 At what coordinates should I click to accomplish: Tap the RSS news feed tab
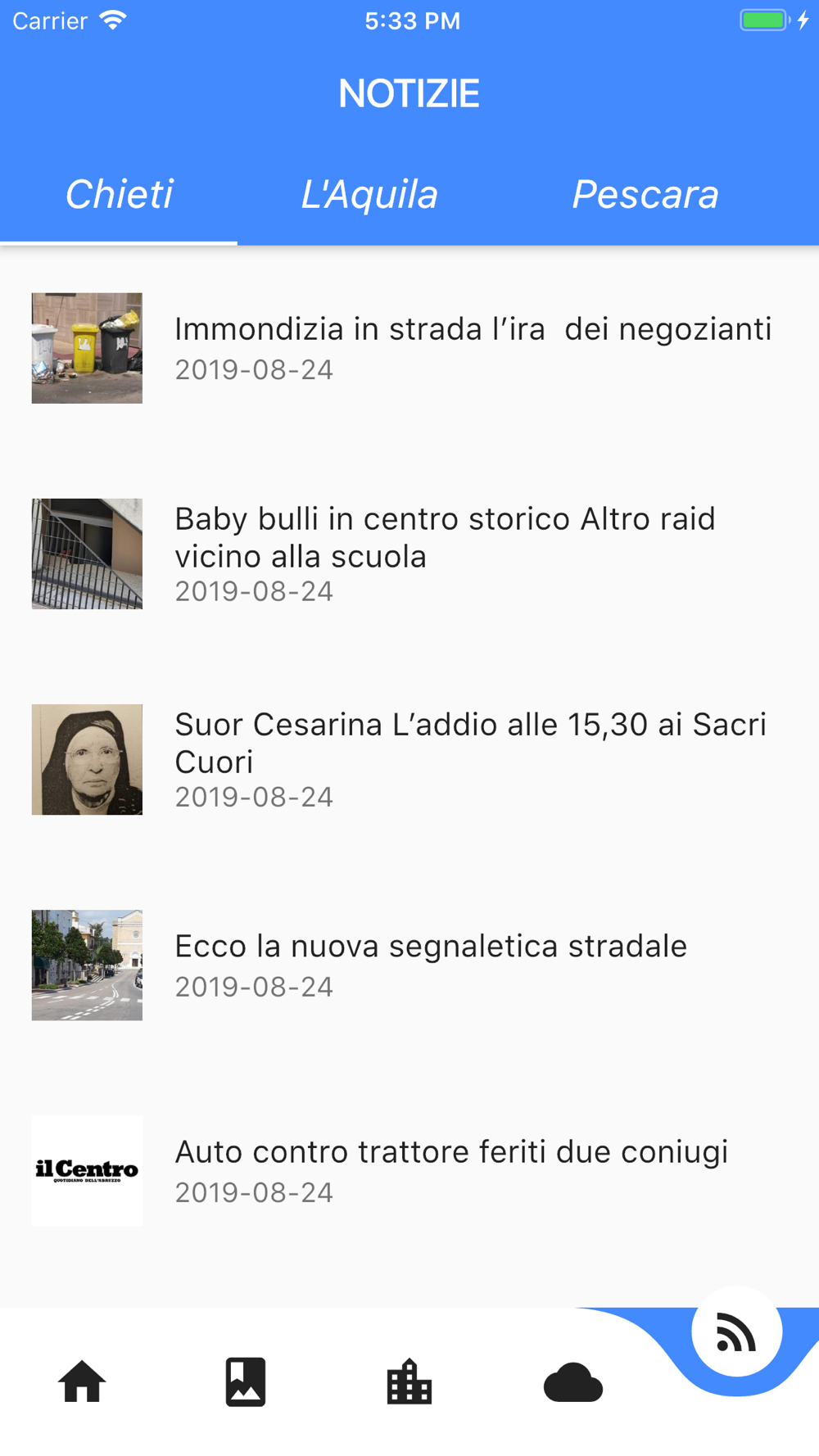[x=736, y=1332]
